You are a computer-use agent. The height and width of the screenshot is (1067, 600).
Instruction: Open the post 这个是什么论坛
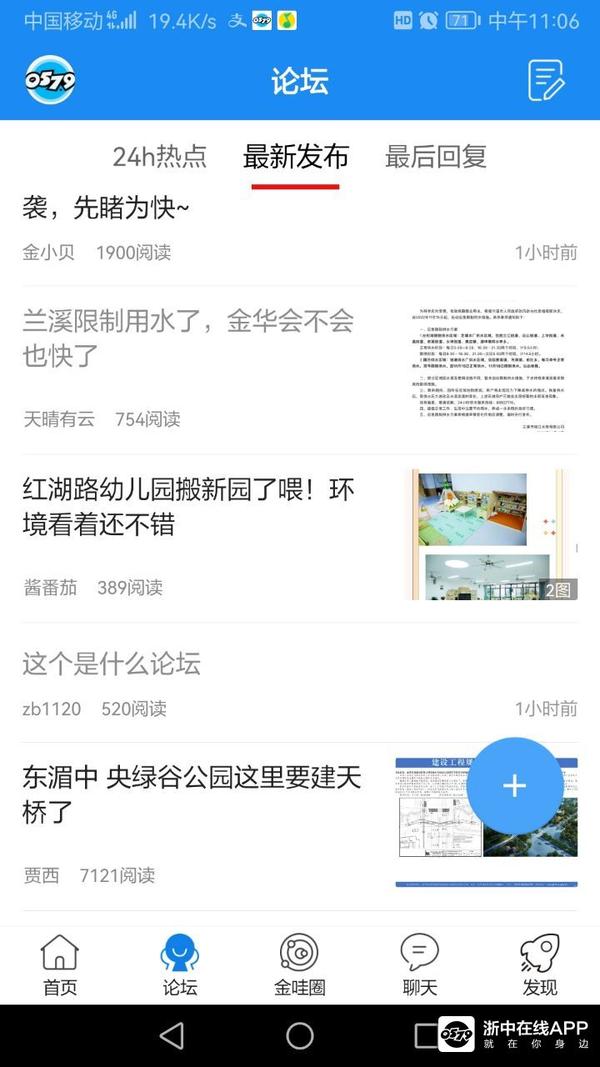112,663
